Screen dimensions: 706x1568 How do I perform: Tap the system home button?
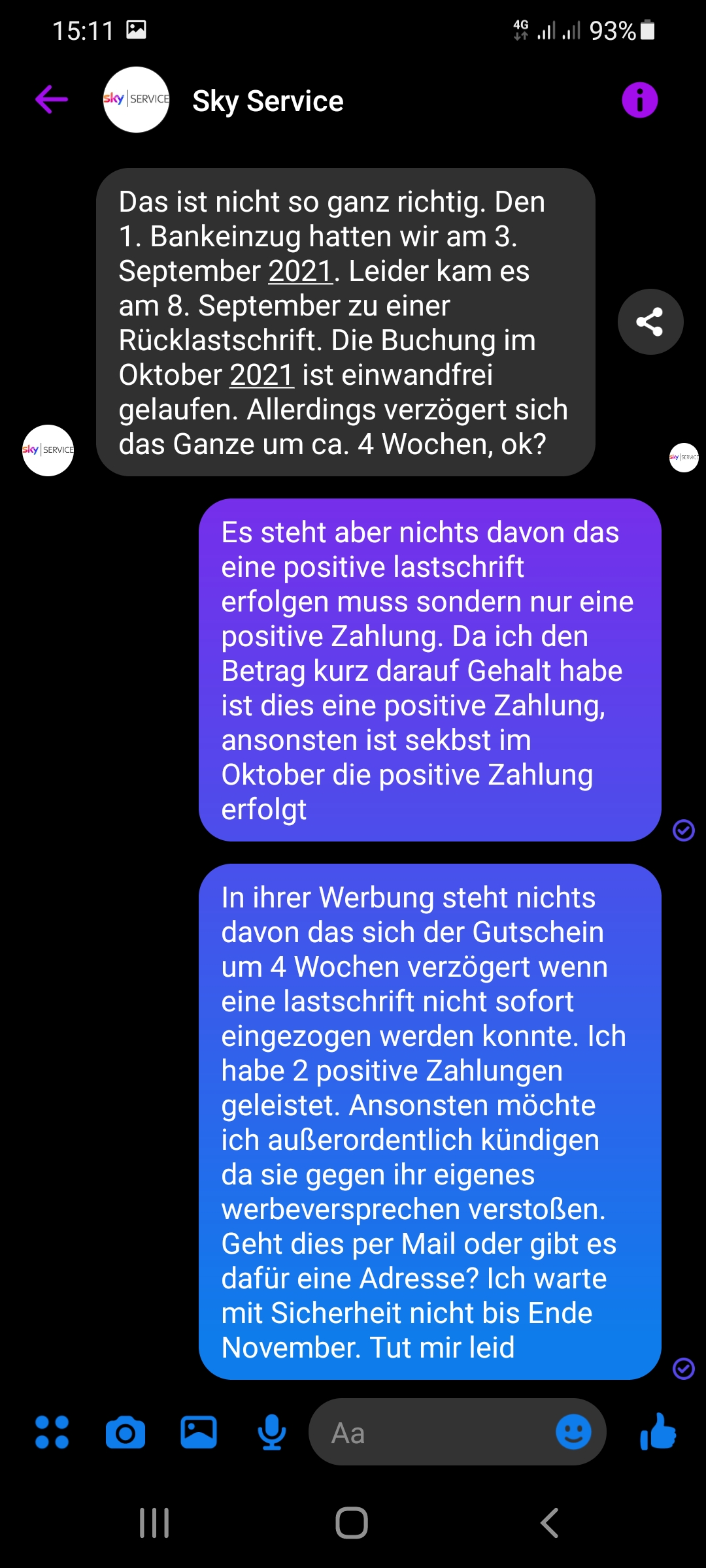(x=352, y=1523)
